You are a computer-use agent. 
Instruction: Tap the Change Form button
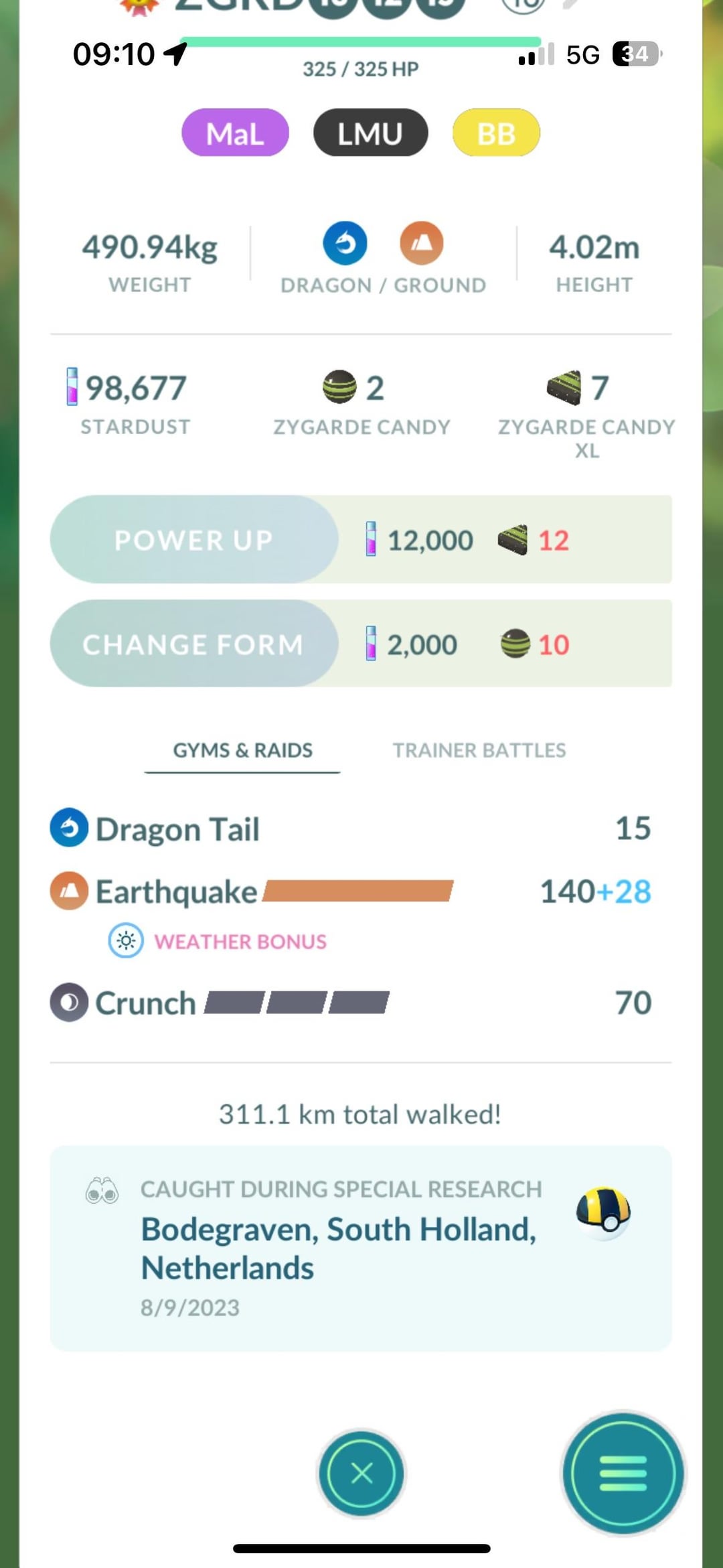[194, 644]
